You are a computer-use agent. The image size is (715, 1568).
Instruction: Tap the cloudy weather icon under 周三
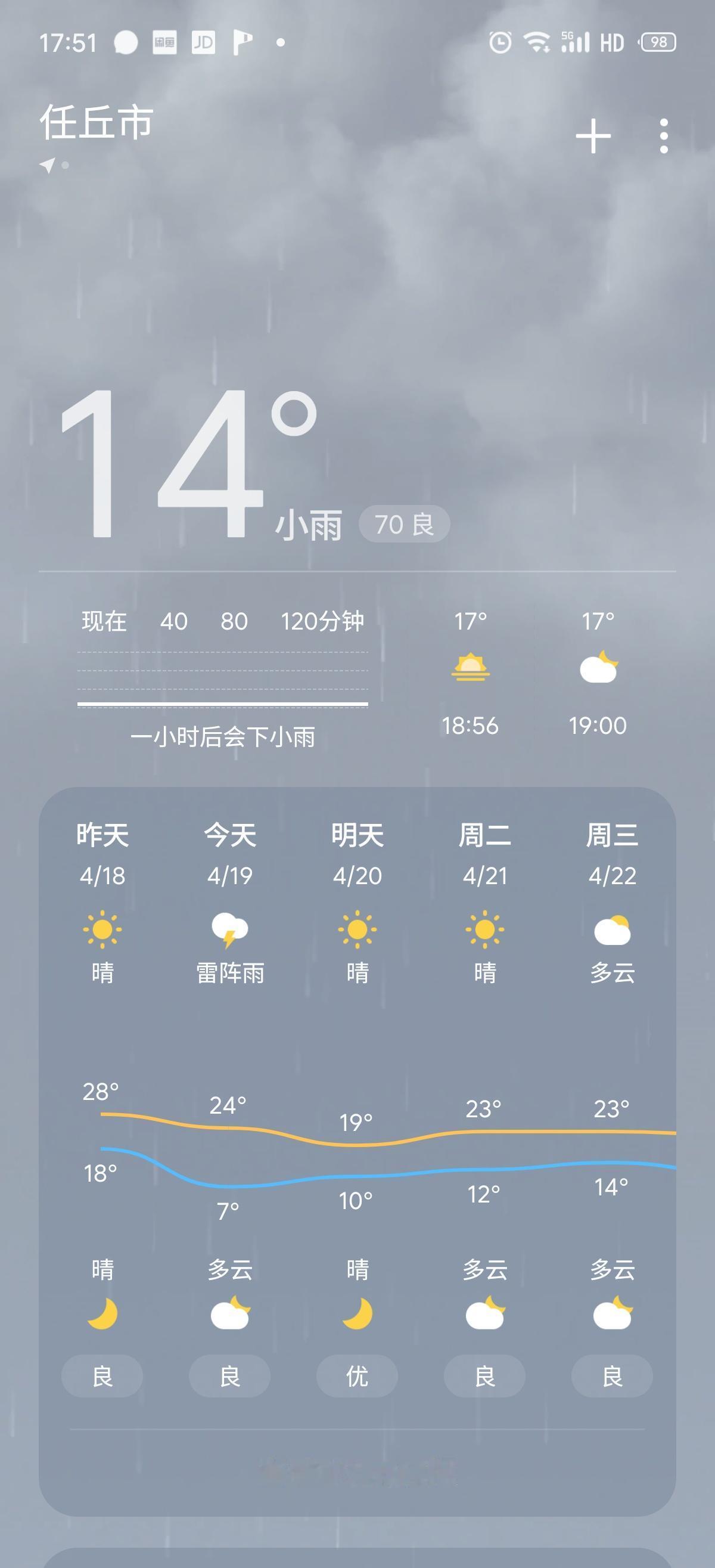click(612, 929)
